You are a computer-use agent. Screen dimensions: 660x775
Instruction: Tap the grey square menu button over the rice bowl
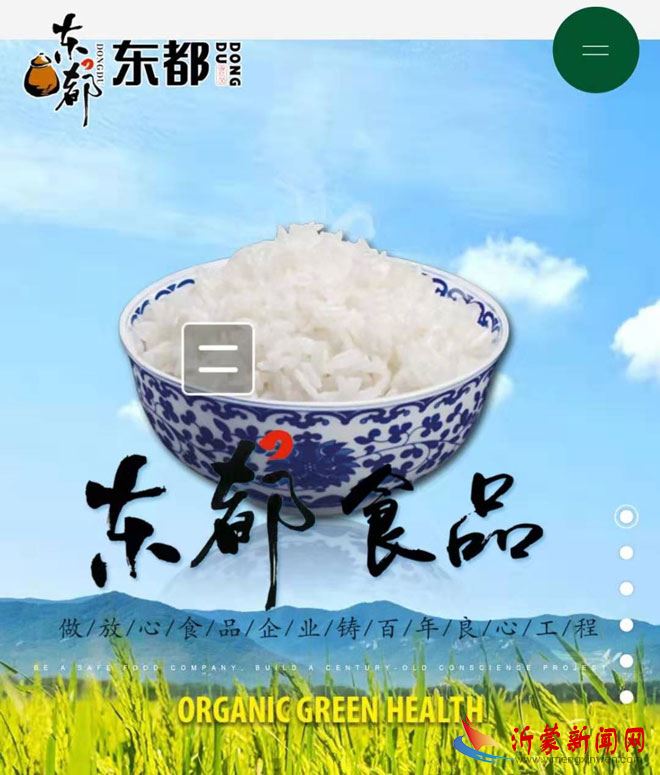[218, 358]
